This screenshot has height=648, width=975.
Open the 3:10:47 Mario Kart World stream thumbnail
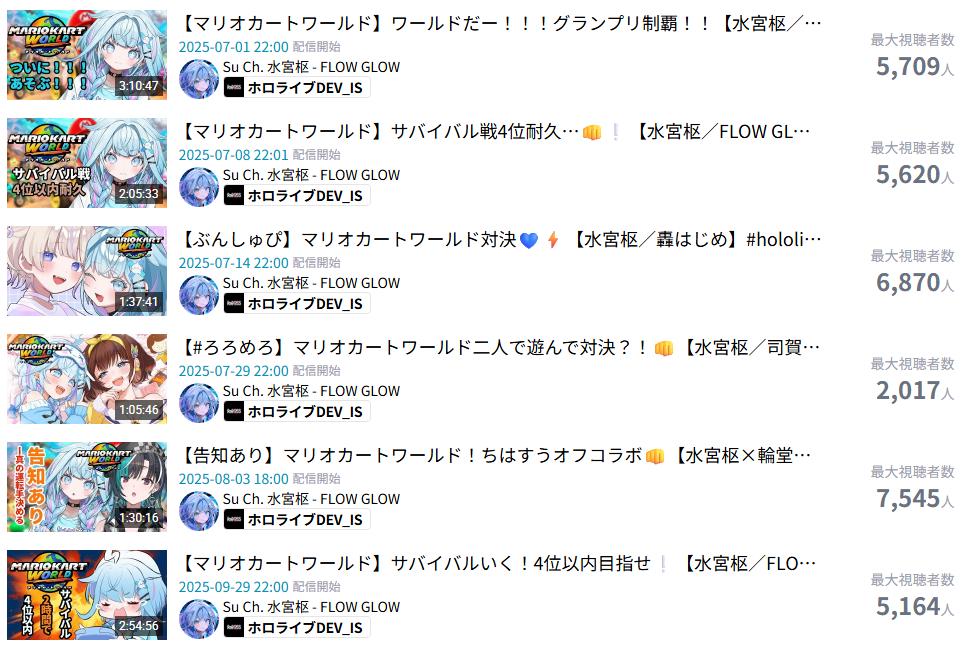[x=87, y=55]
